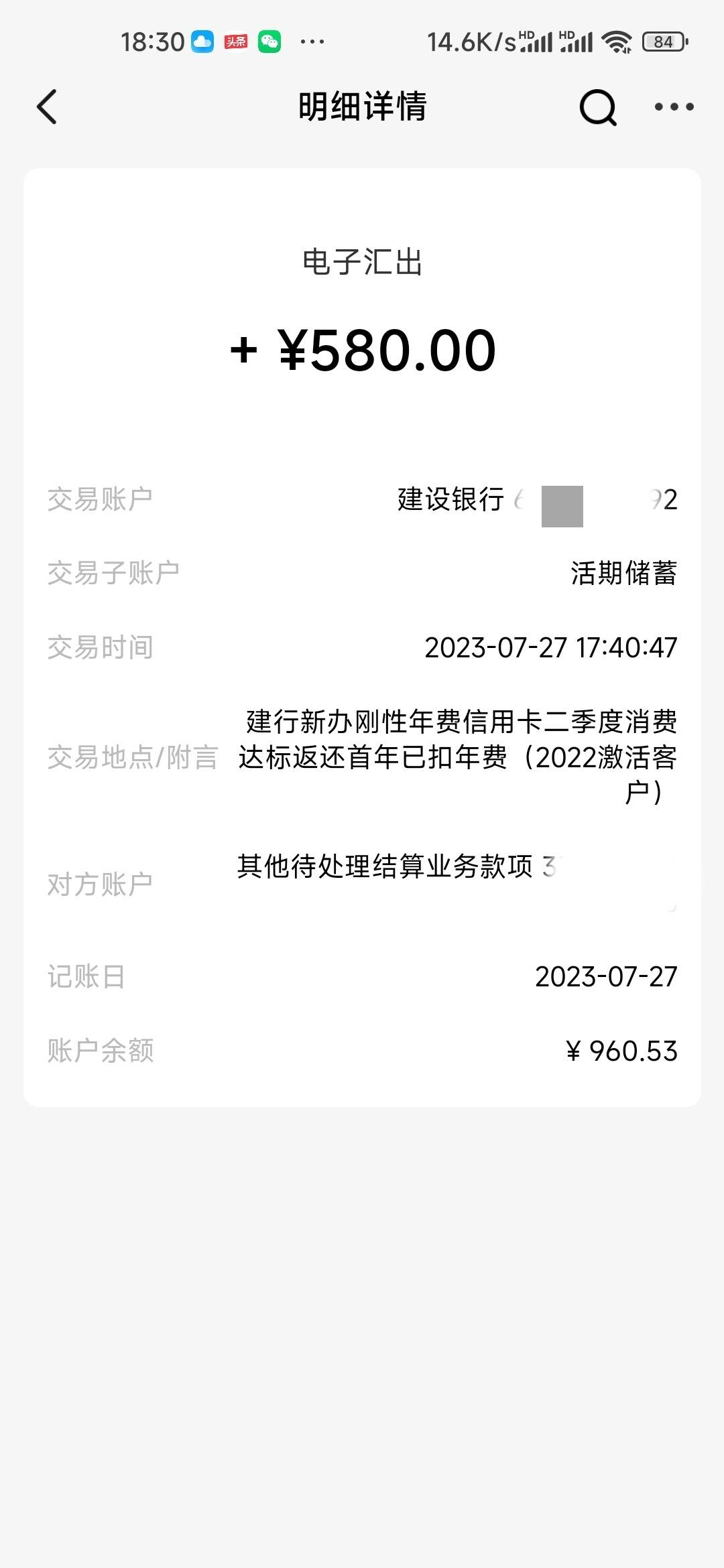Open the three-dot overflow menu

click(x=674, y=107)
